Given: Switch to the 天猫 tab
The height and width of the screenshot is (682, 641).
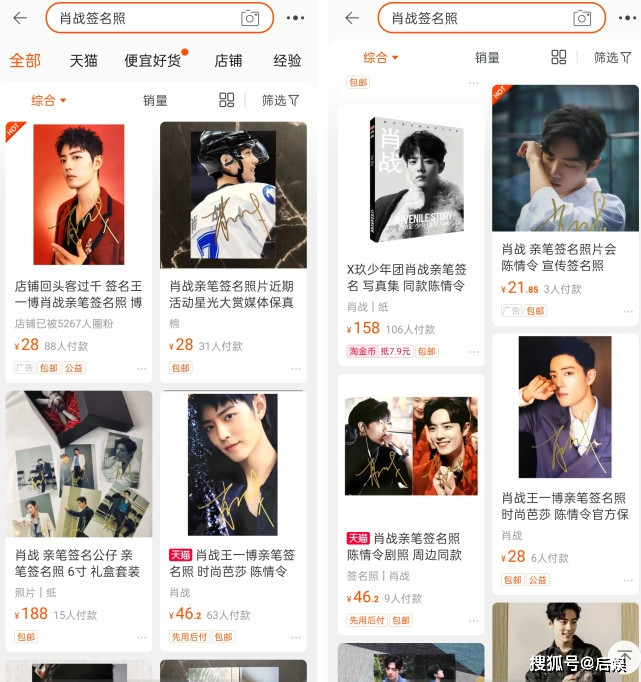Looking at the screenshot, I should point(84,60).
